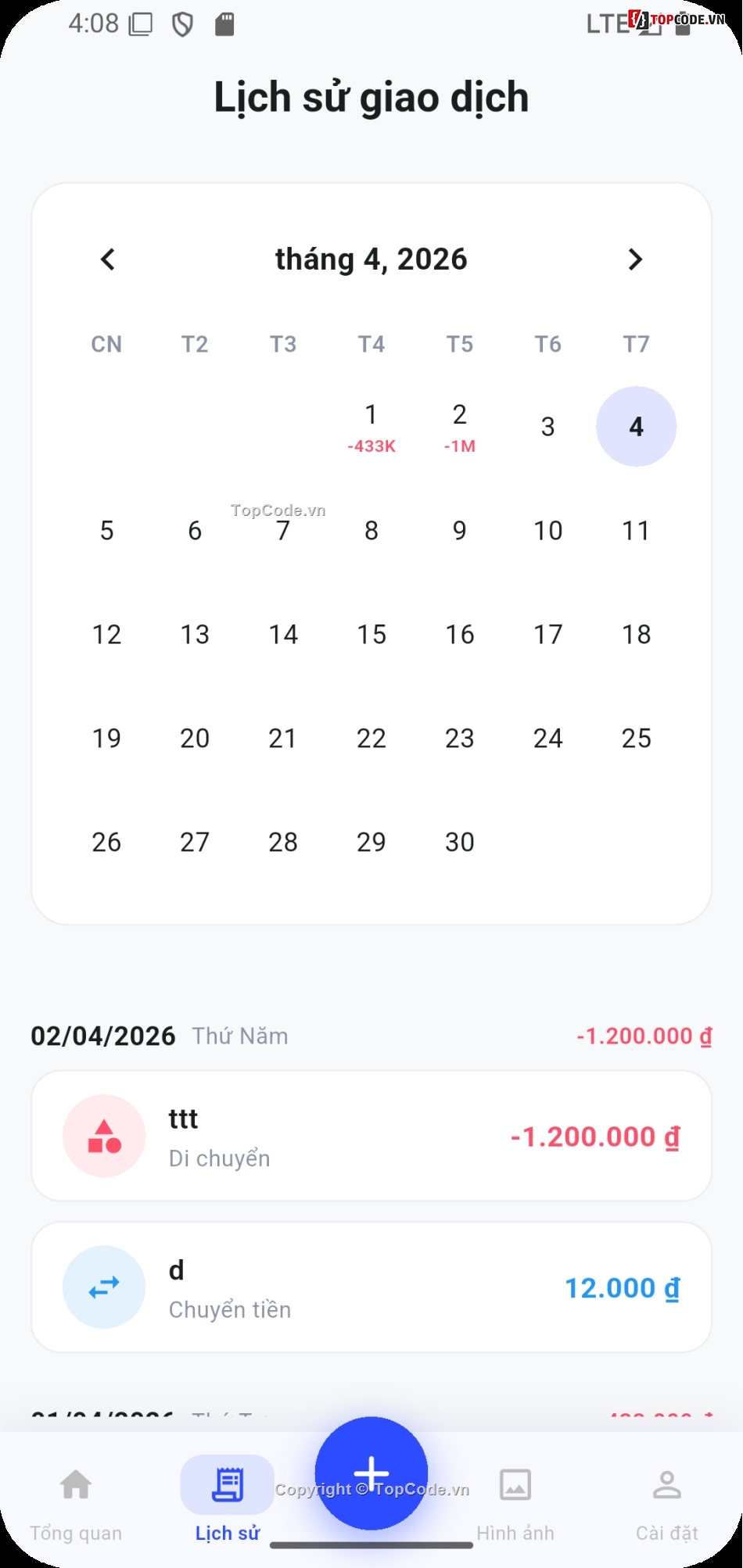Open the d Chuyển tiền transaction entry

(x=371, y=1287)
